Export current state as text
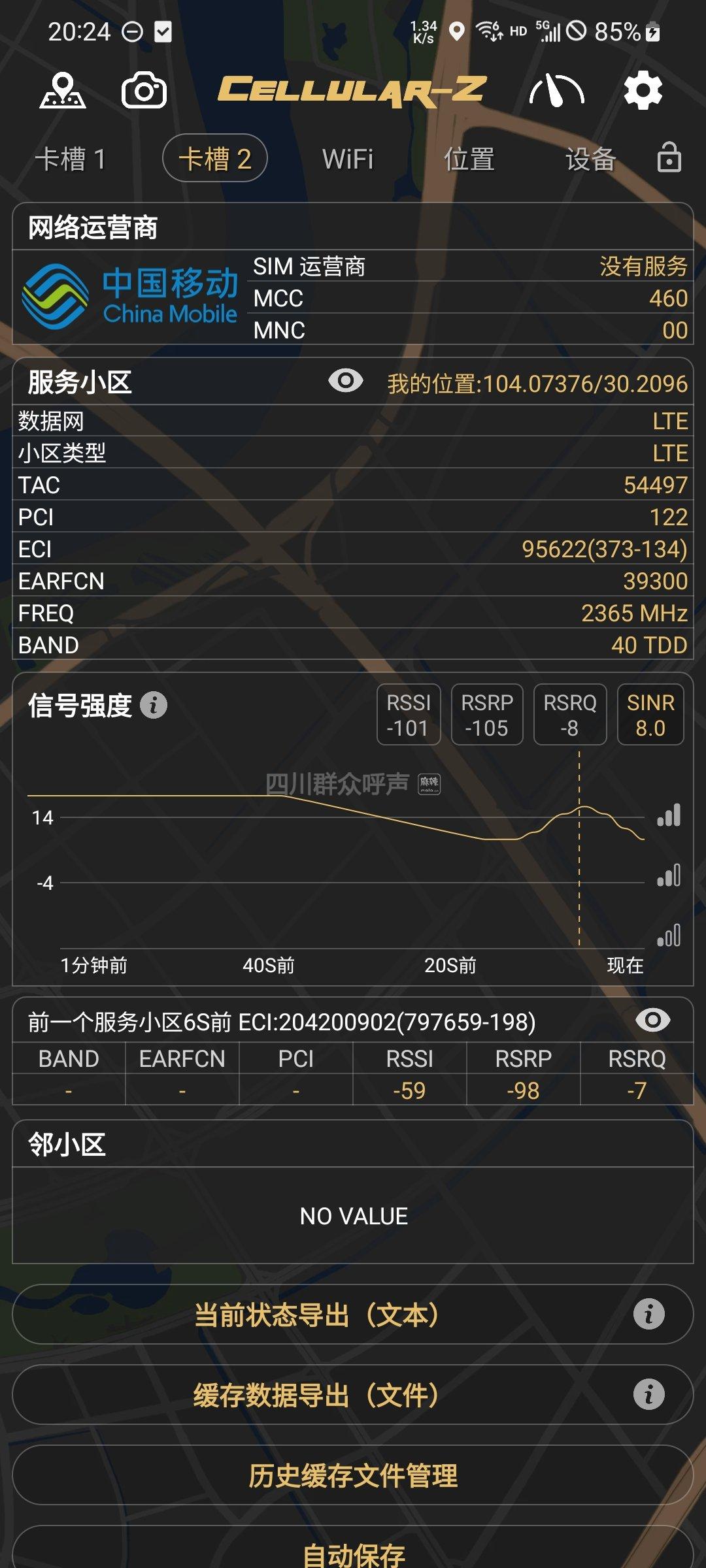 pyautogui.click(x=316, y=1315)
